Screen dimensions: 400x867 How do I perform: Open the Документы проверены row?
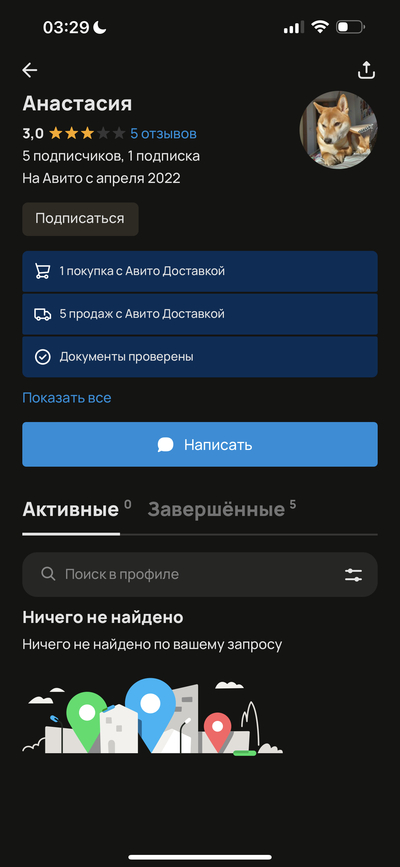200,357
